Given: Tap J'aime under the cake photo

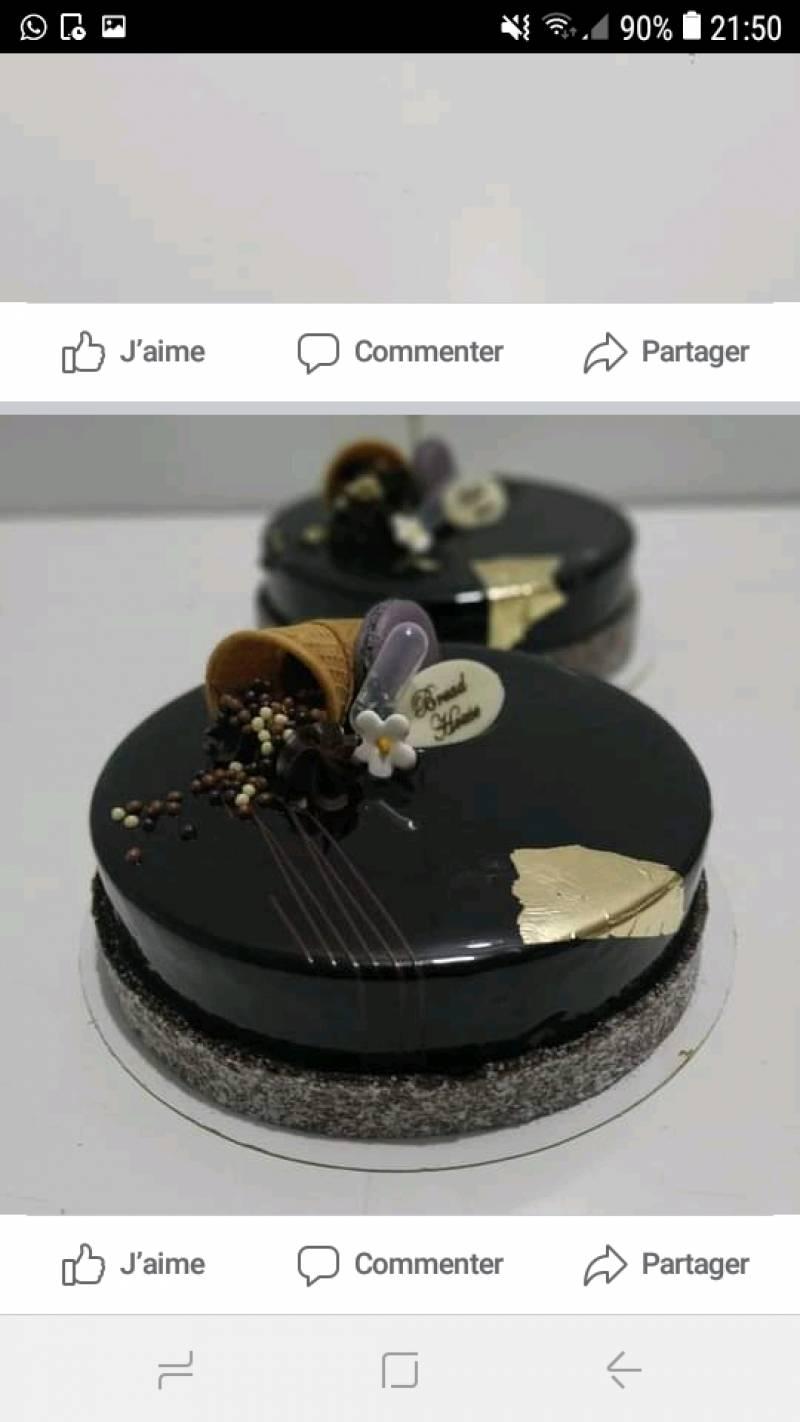Looking at the screenshot, I should pos(133,1264).
